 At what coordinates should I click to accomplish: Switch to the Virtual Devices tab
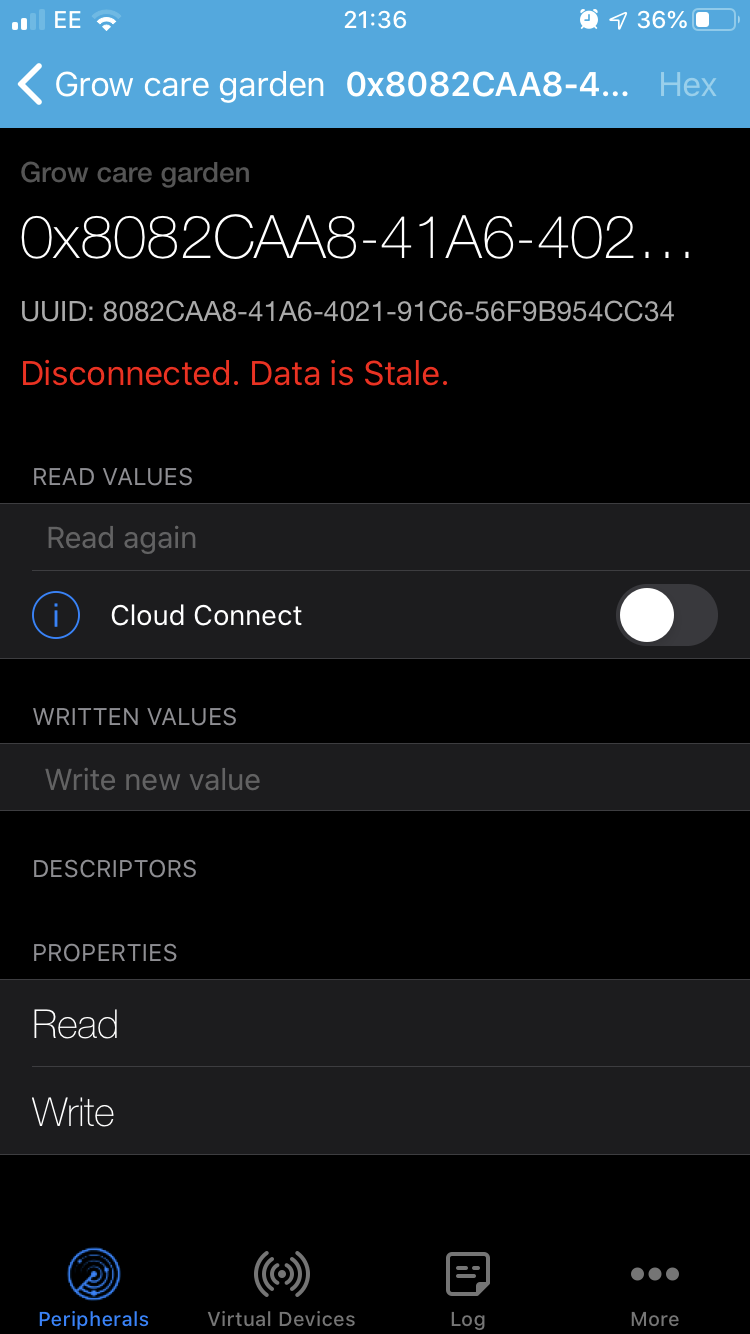click(x=281, y=1288)
